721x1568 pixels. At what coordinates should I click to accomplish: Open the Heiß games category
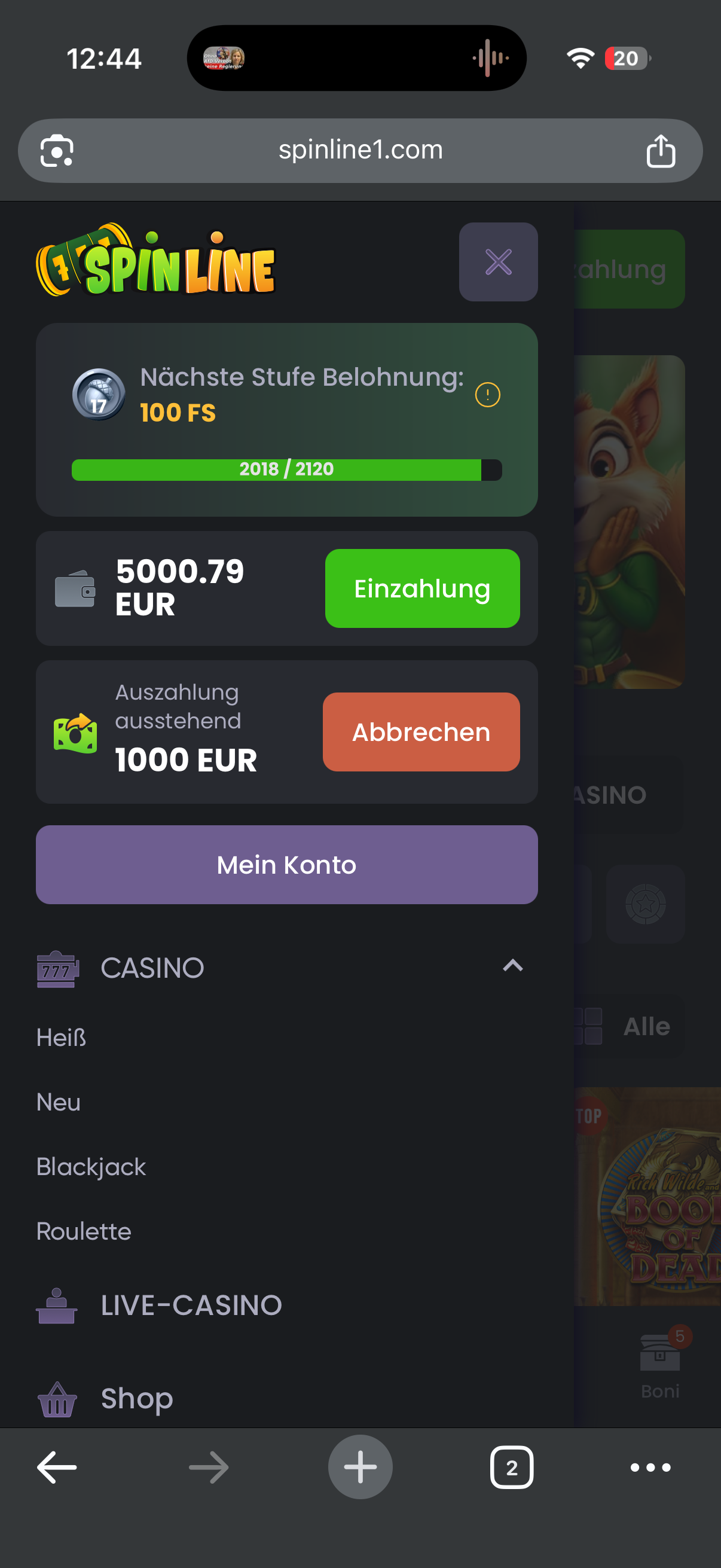[x=61, y=1037]
